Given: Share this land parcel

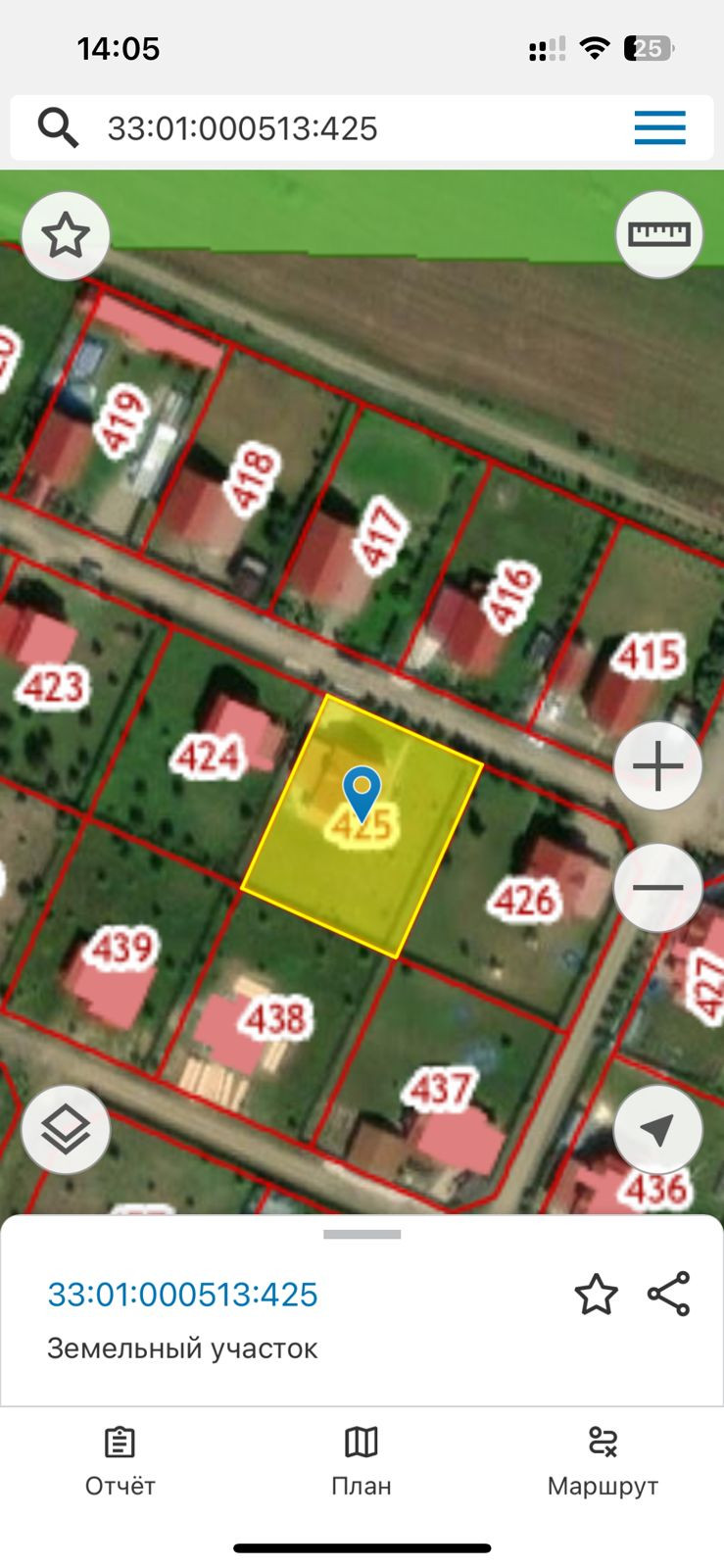Looking at the screenshot, I should pos(669,1295).
